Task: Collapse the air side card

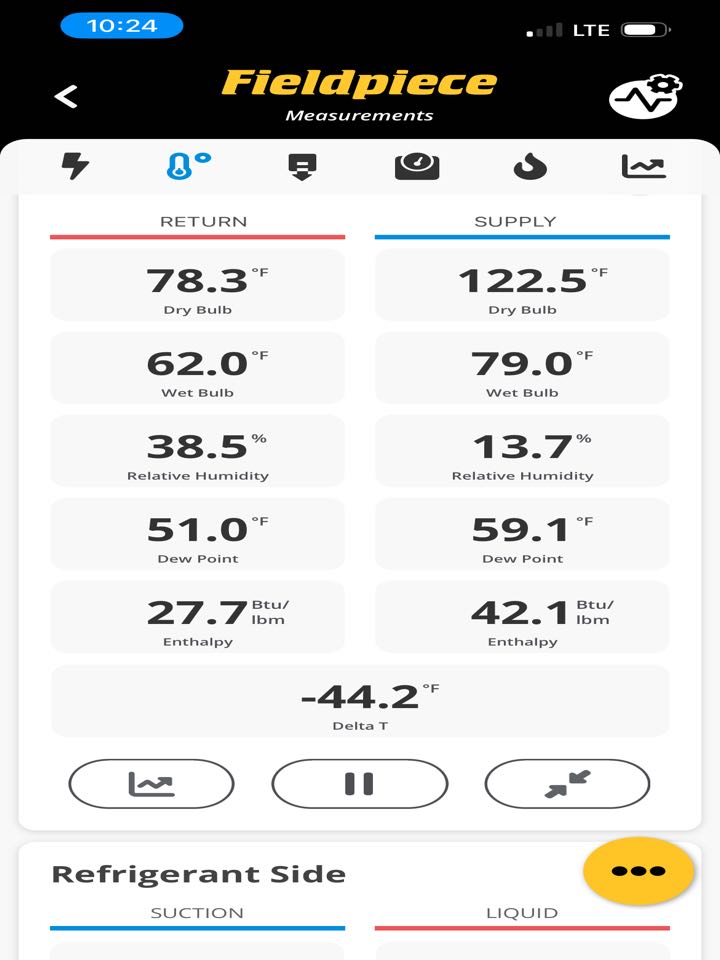Action: point(567,784)
